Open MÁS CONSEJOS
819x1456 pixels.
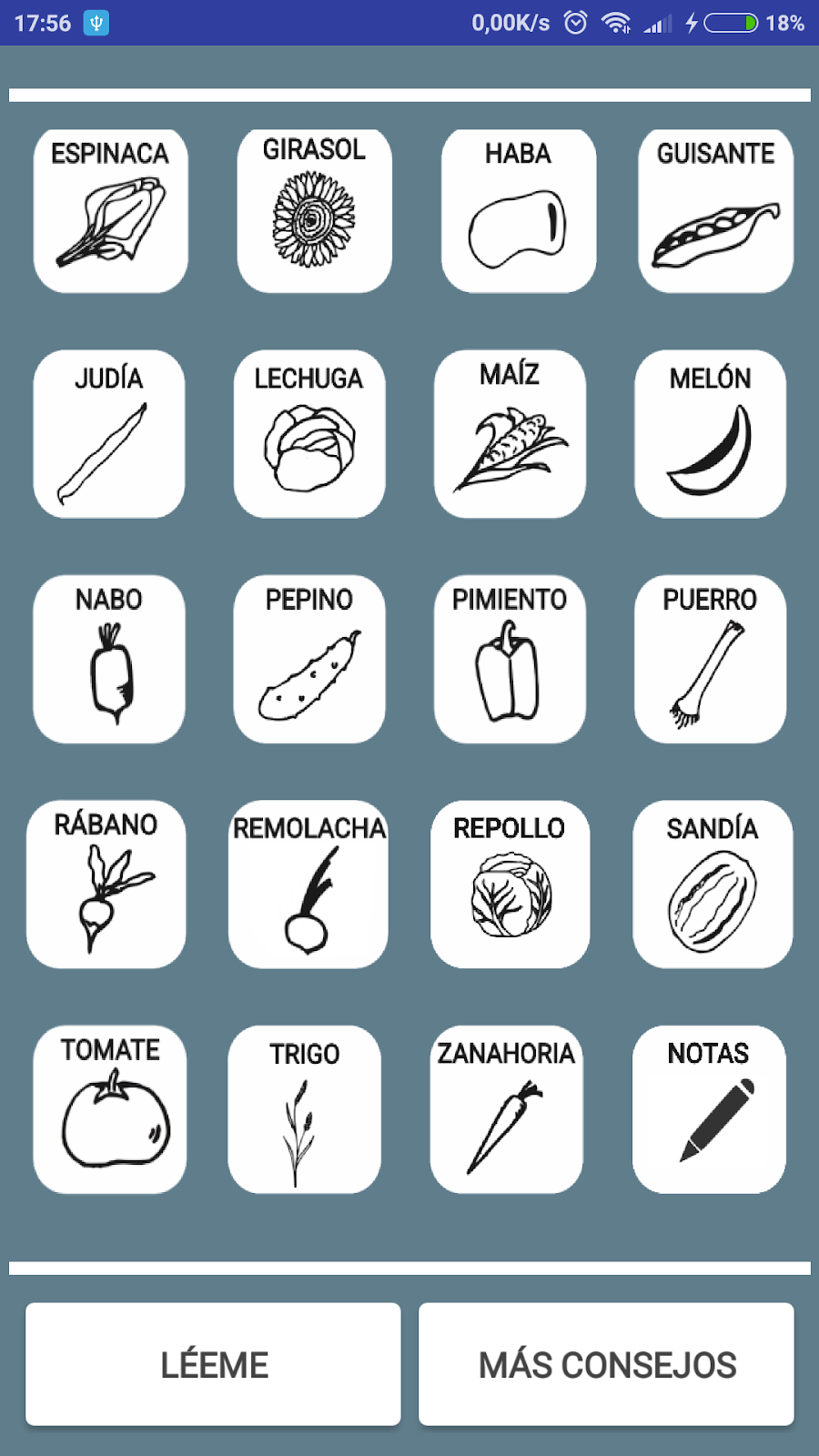(x=606, y=1364)
